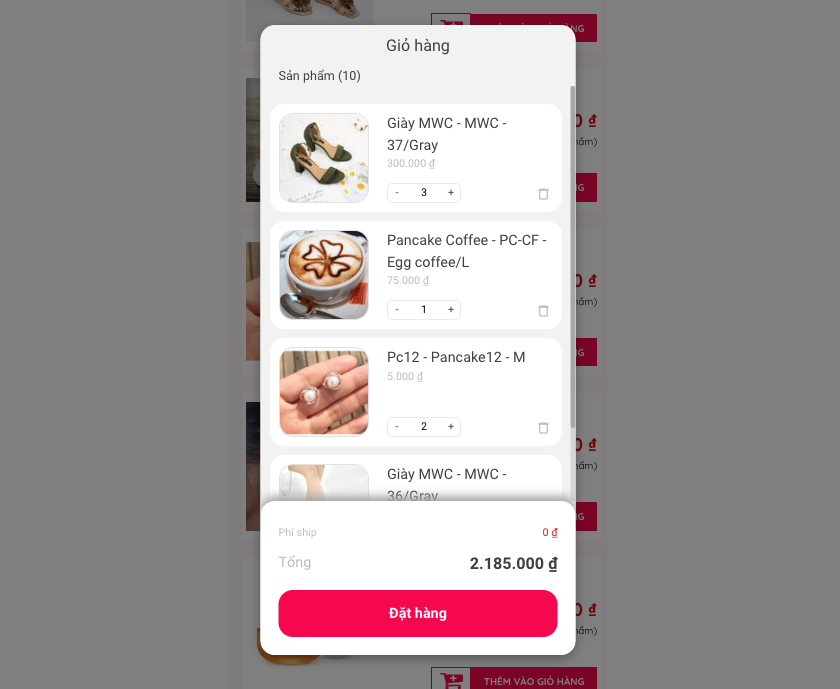Open Pancake Coffee product image
Screen dimensions: 840x689
click(324, 275)
